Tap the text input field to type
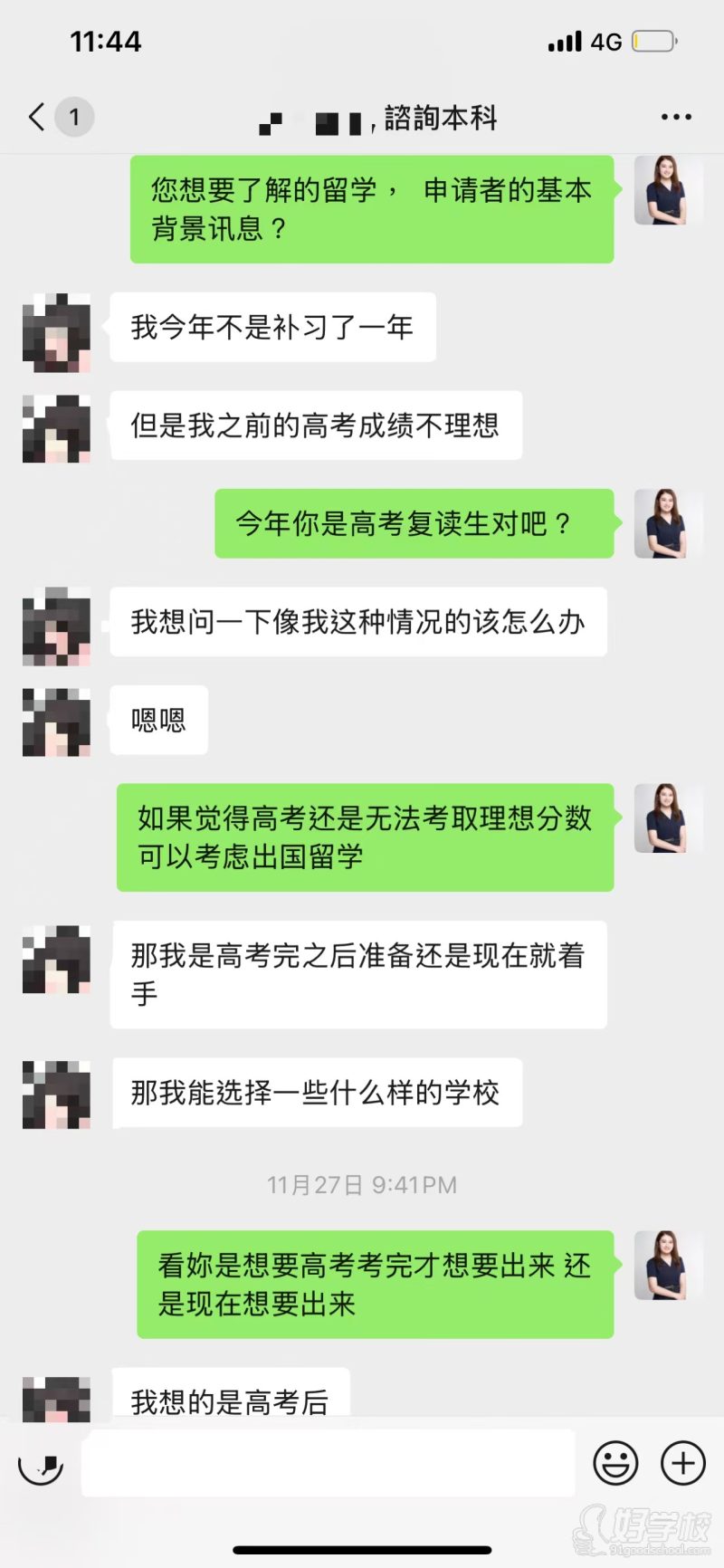 (x=326, y=1462)
